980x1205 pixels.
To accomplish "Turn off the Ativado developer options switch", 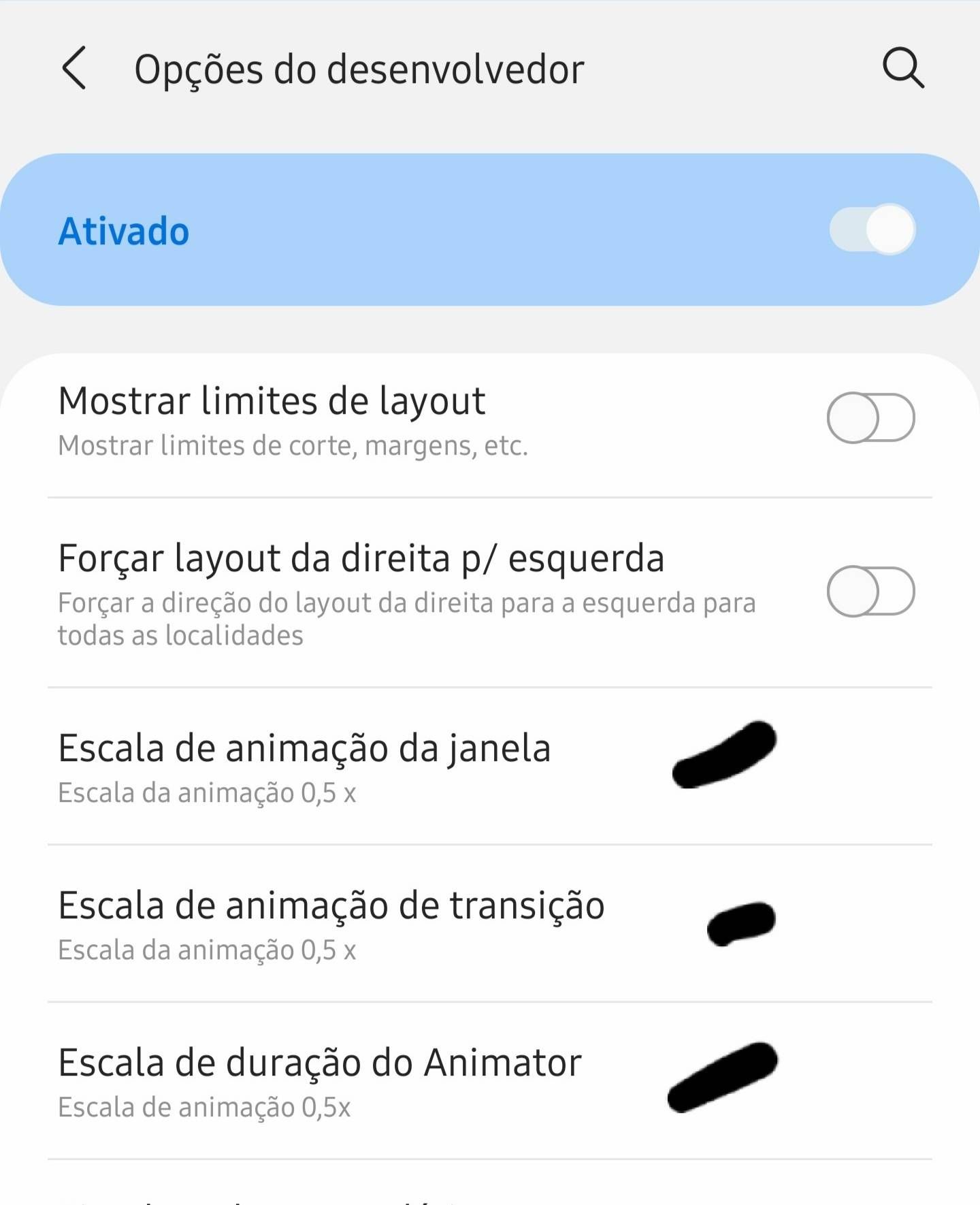I will 872,230.
